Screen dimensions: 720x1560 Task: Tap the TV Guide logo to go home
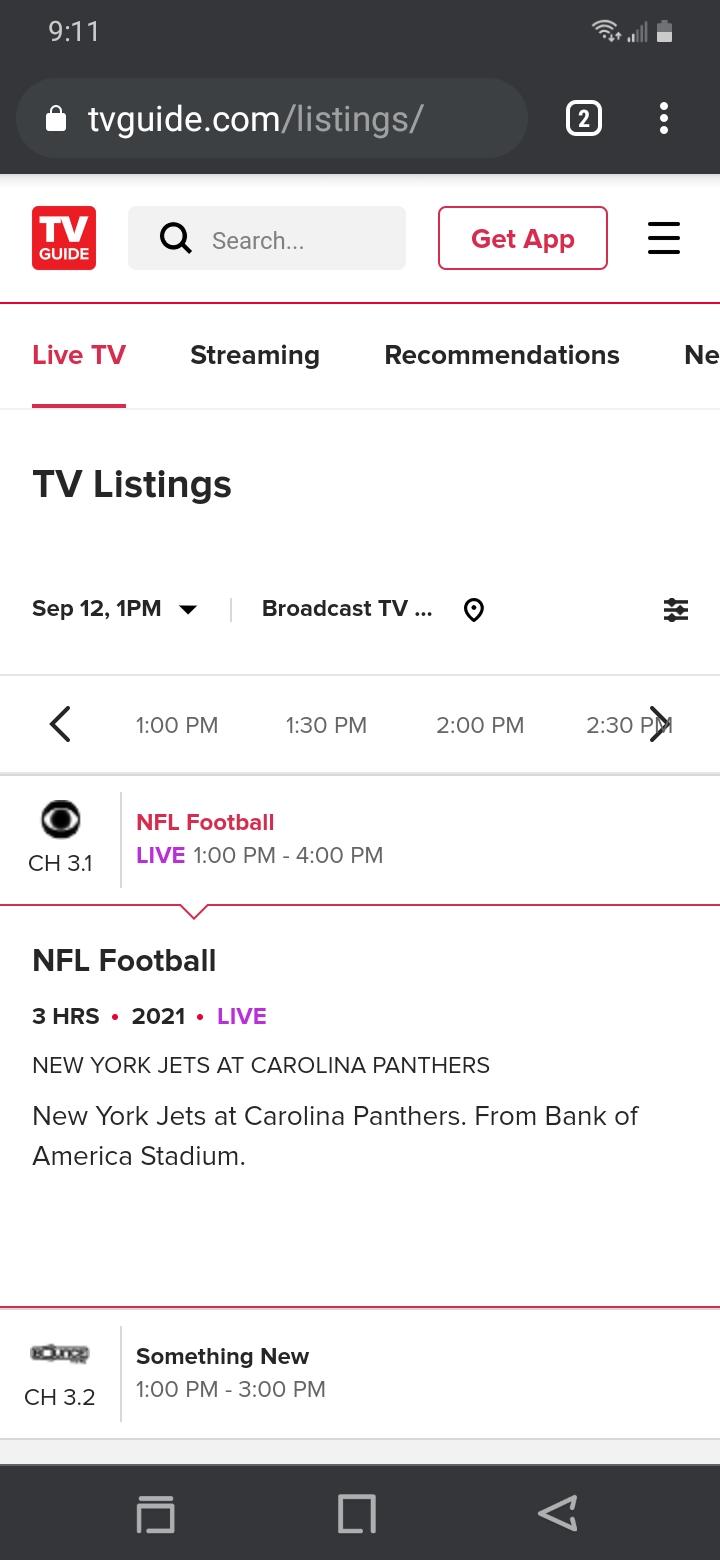click(64, 238)
